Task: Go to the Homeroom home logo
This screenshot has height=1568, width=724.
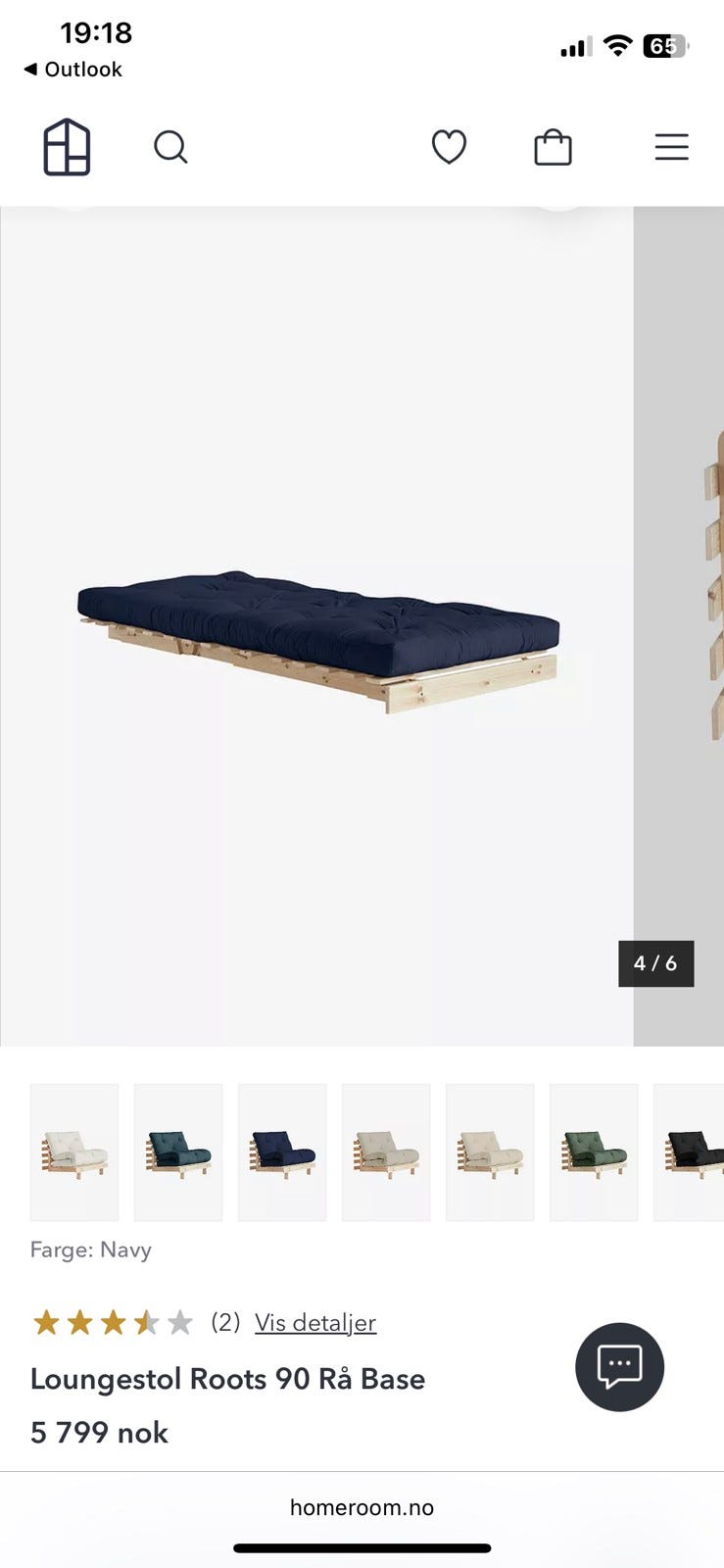Action: pyautogui.click(x=67, y=147)
